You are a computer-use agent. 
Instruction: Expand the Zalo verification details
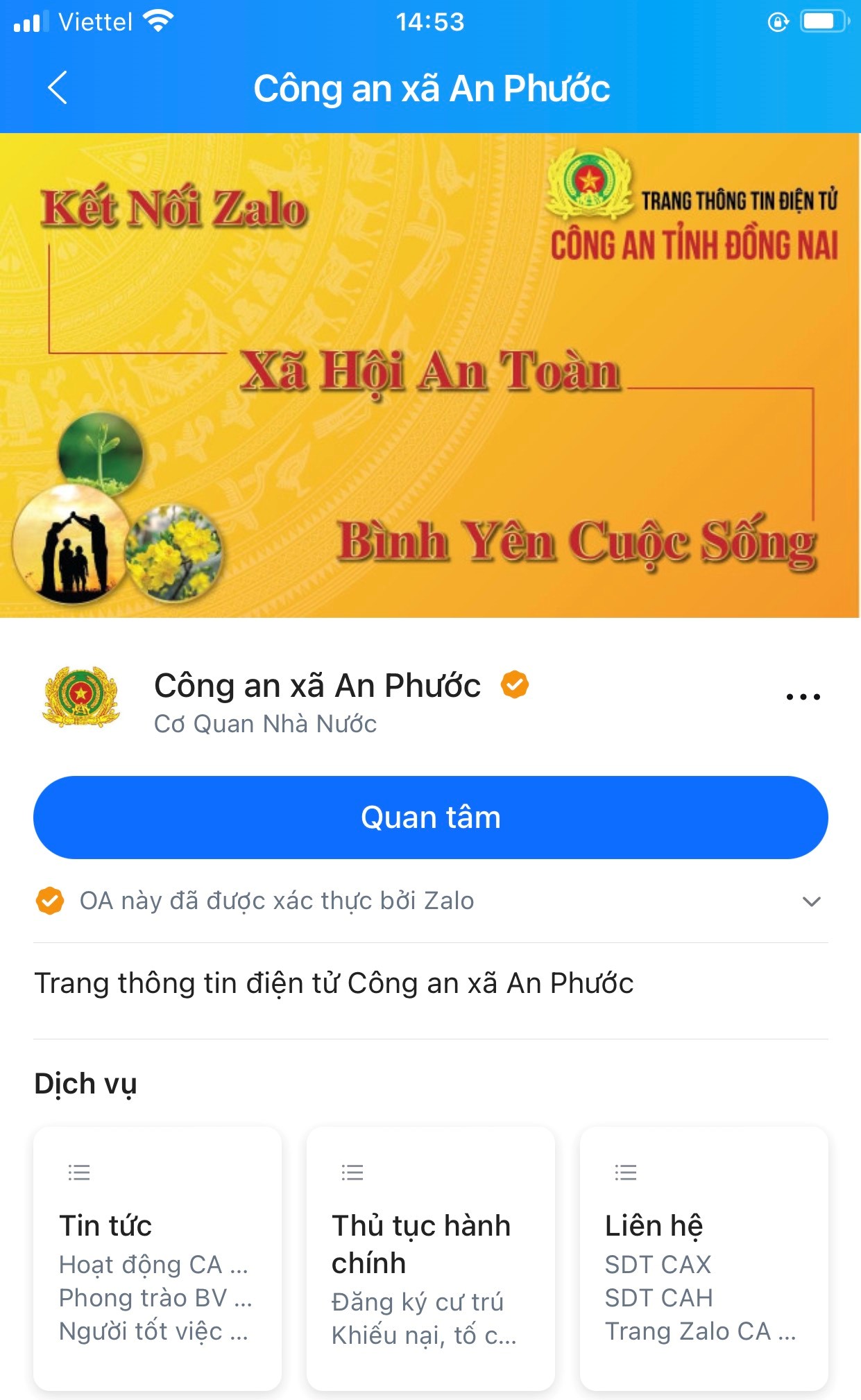click(810, 901)
